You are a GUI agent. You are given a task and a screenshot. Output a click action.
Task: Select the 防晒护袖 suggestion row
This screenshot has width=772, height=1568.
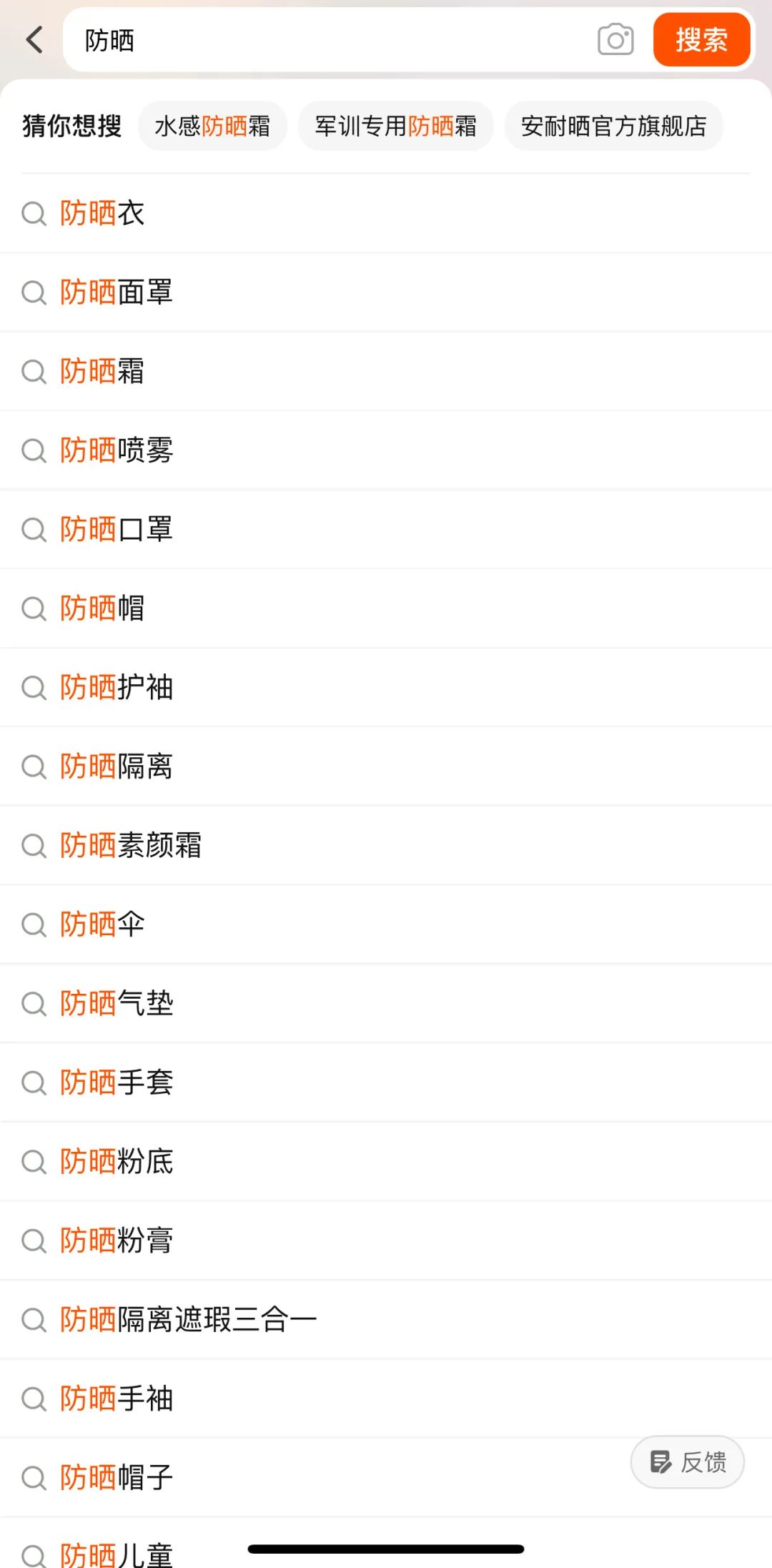tap(115, 688)
